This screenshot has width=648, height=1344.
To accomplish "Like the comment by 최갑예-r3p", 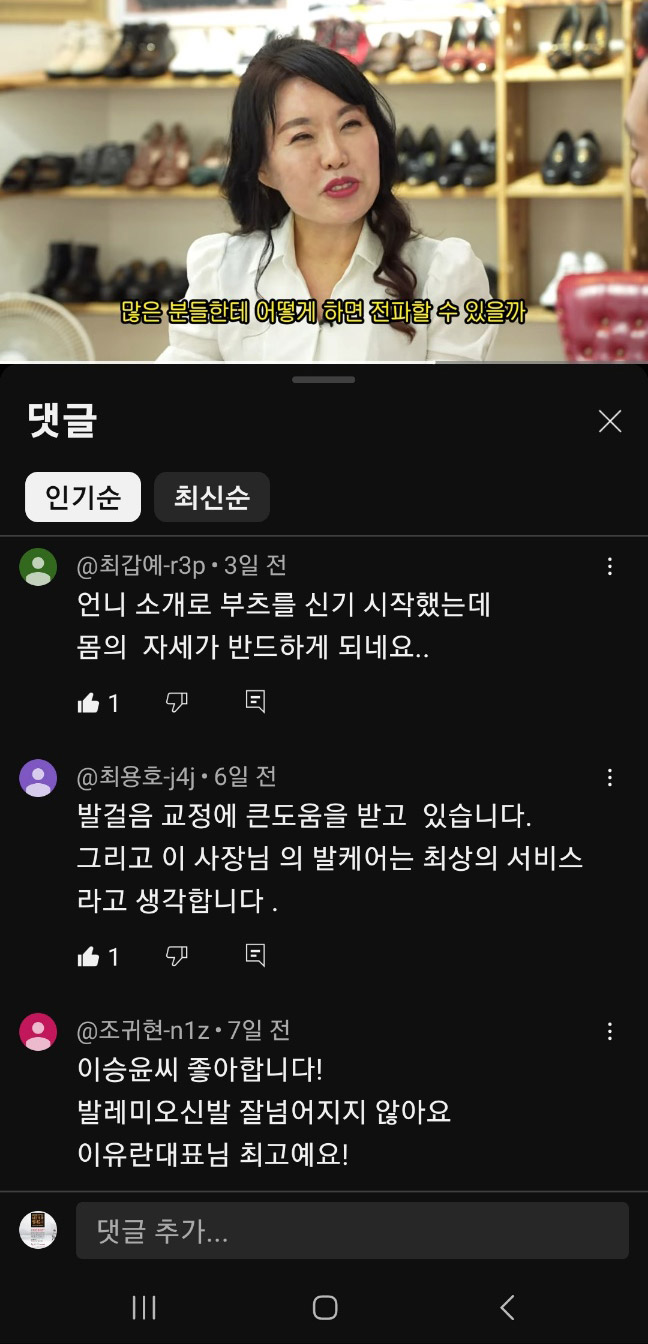I will [89, 703].
